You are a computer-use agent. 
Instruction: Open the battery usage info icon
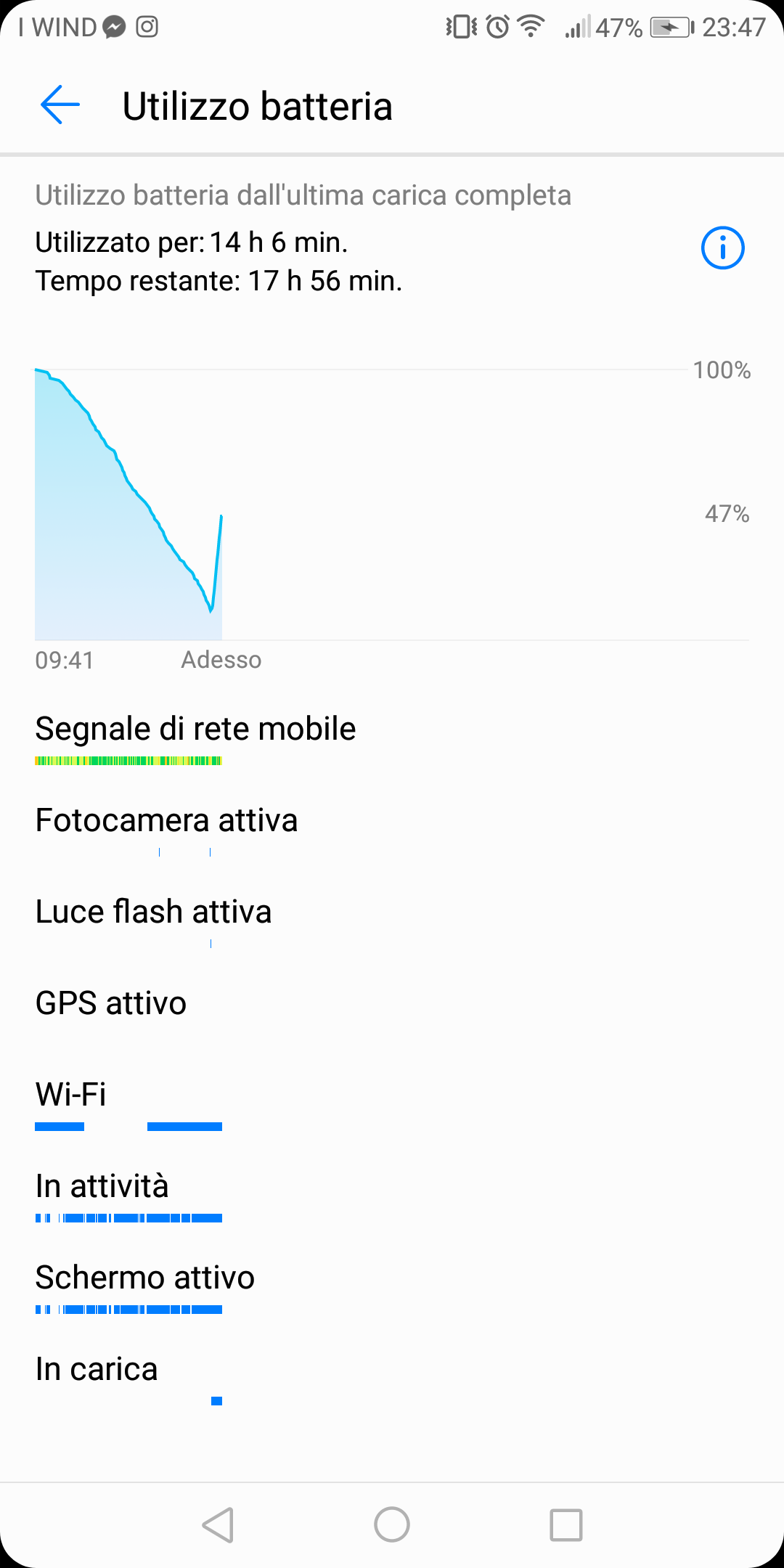(722, 248)
